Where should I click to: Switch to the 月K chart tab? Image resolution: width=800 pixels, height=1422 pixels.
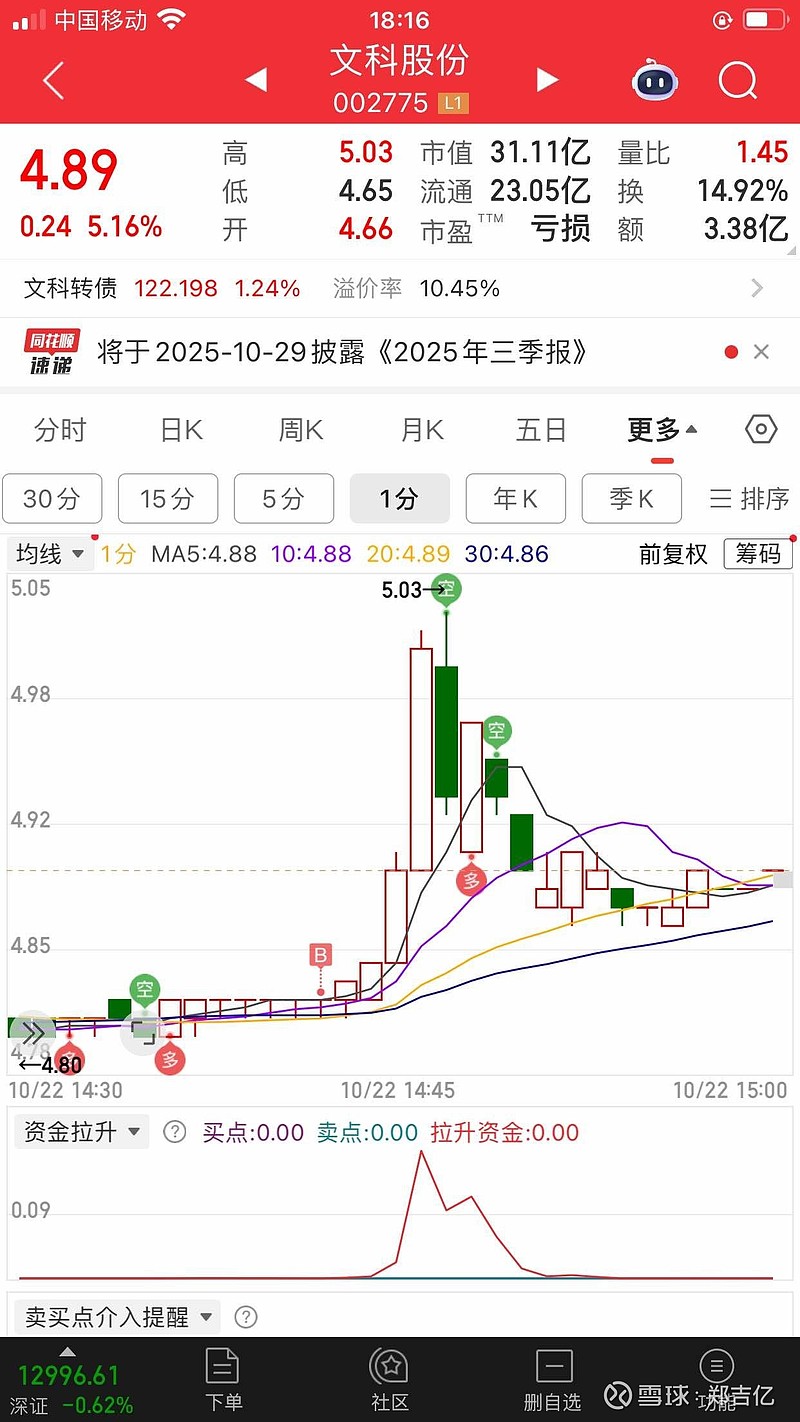point(421,431)
